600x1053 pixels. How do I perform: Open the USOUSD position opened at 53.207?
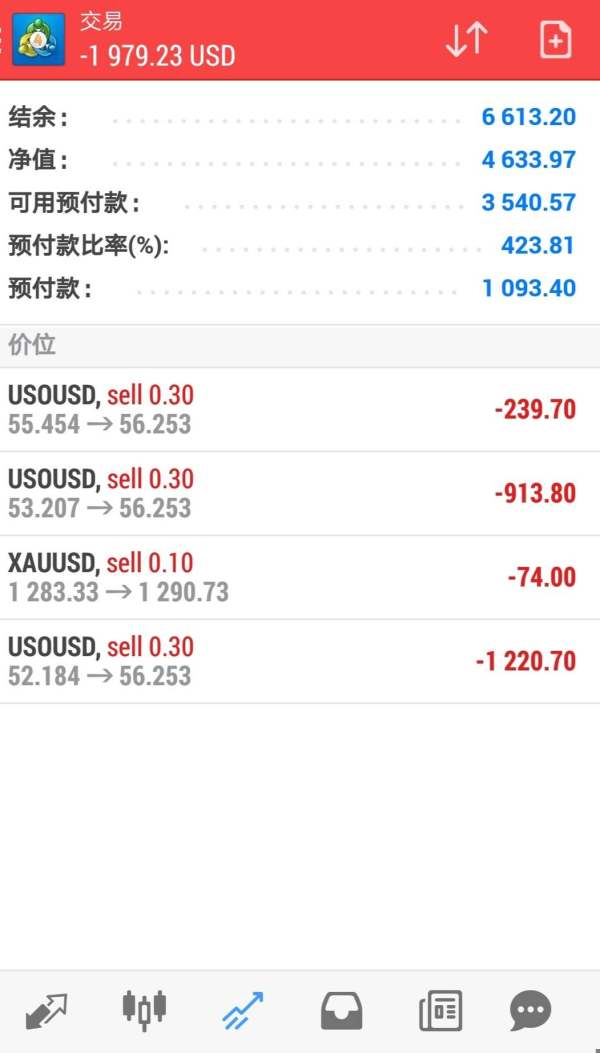pos(300,493)
